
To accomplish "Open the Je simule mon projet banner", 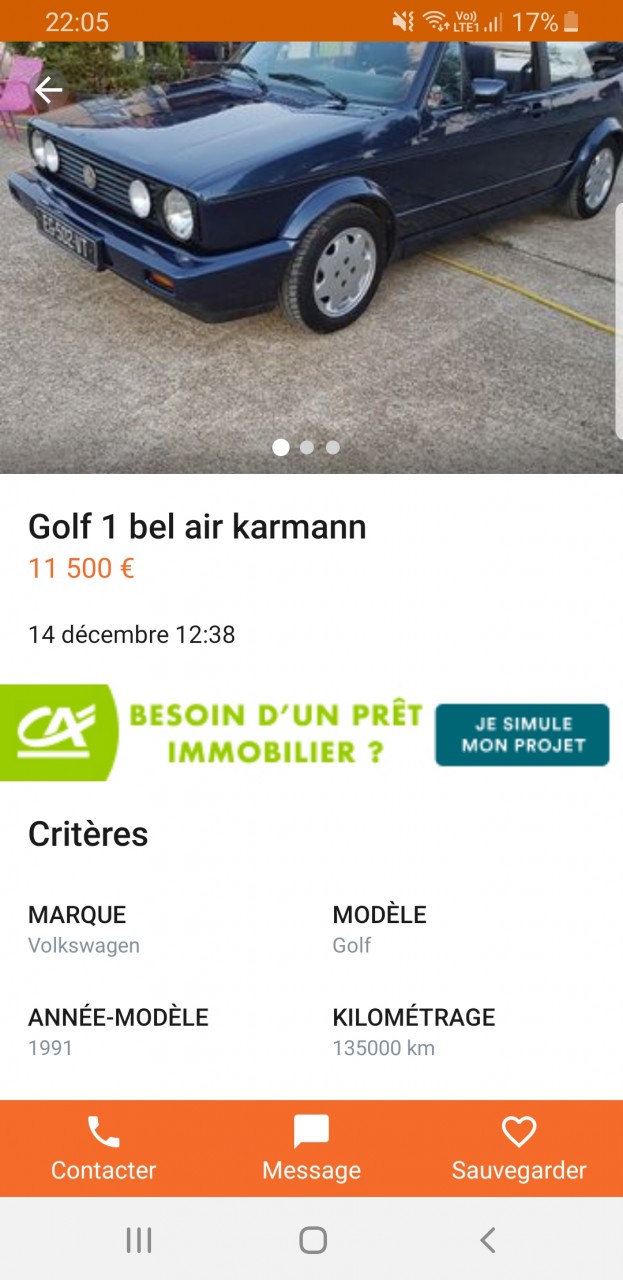I will pyautogui.click(x=521, y=735).
